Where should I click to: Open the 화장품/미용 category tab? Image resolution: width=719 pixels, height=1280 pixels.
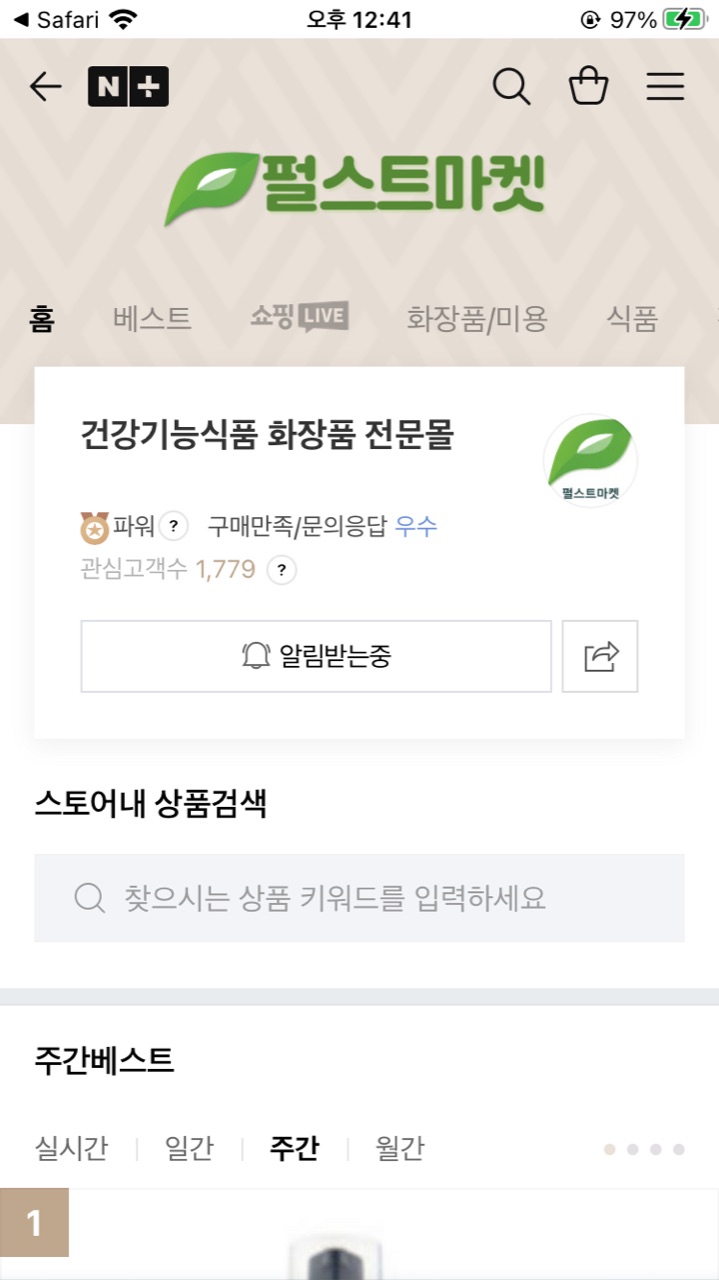point(477,319)
